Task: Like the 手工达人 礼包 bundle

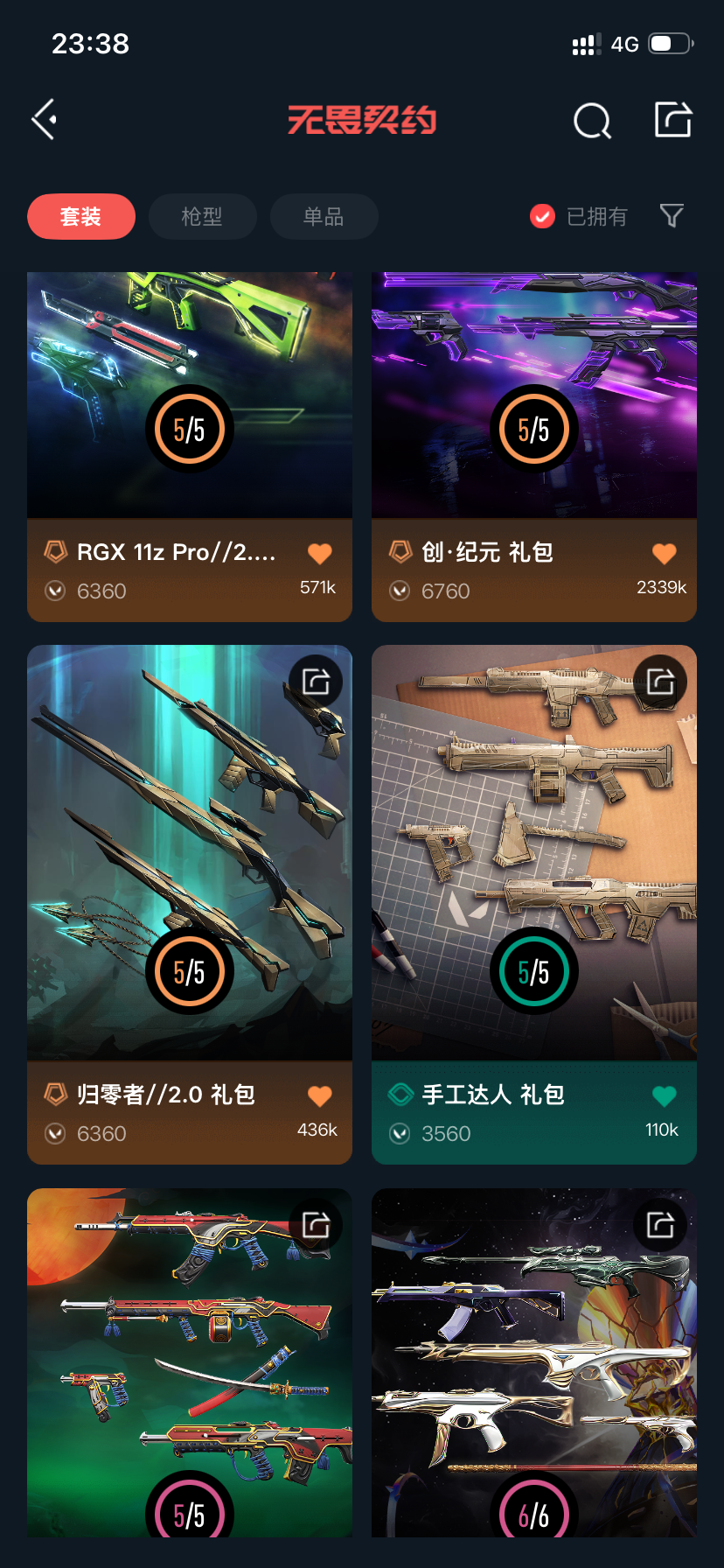Action: pos(665,1095)
